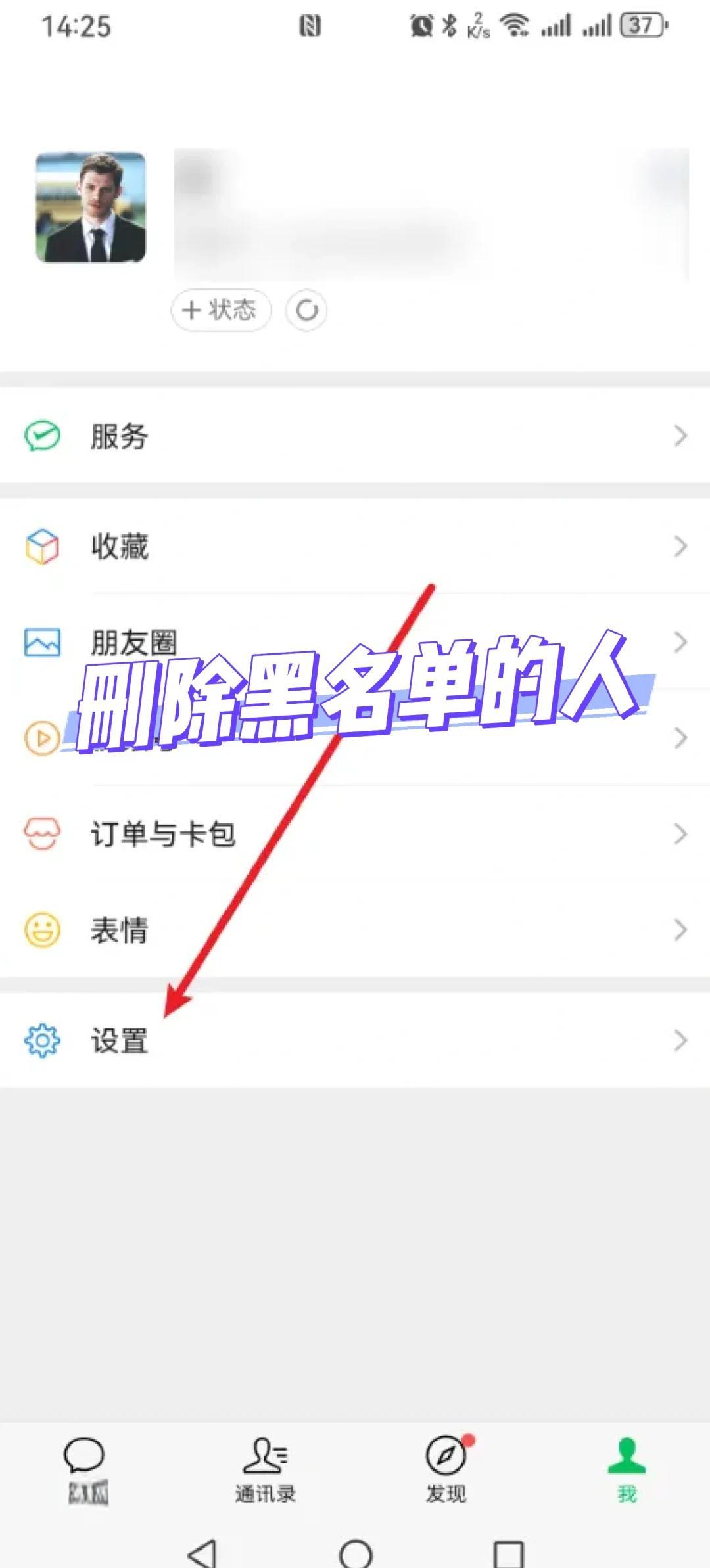Open the 表情 stickers row
Viewport: 710px width, 1568px height.
(x=355, y=930)
